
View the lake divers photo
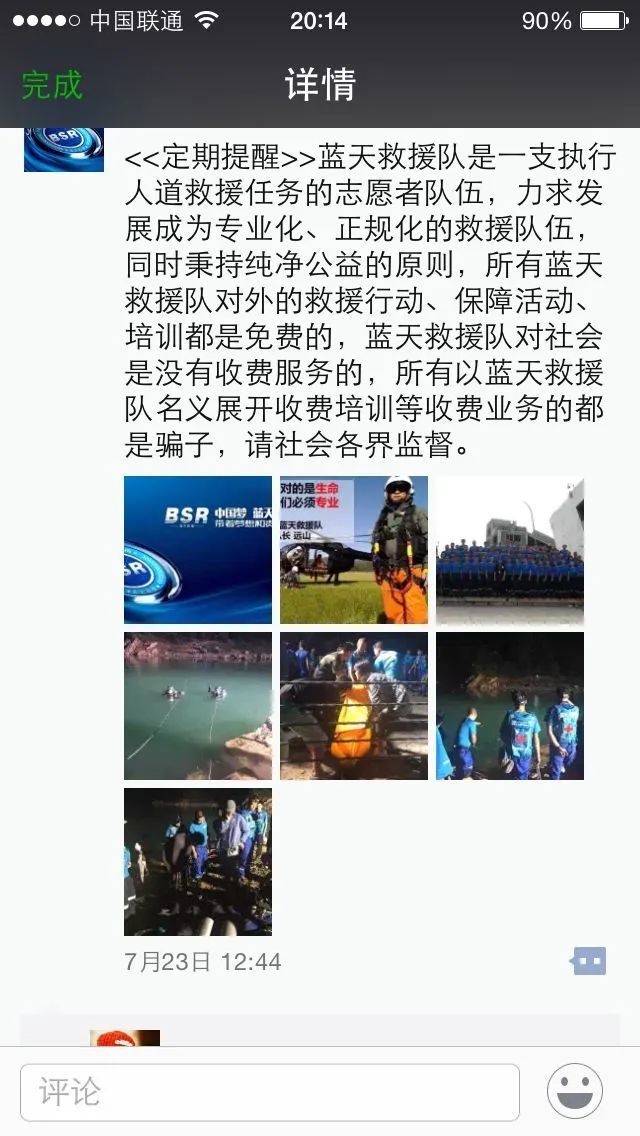[x=198, y=706]
